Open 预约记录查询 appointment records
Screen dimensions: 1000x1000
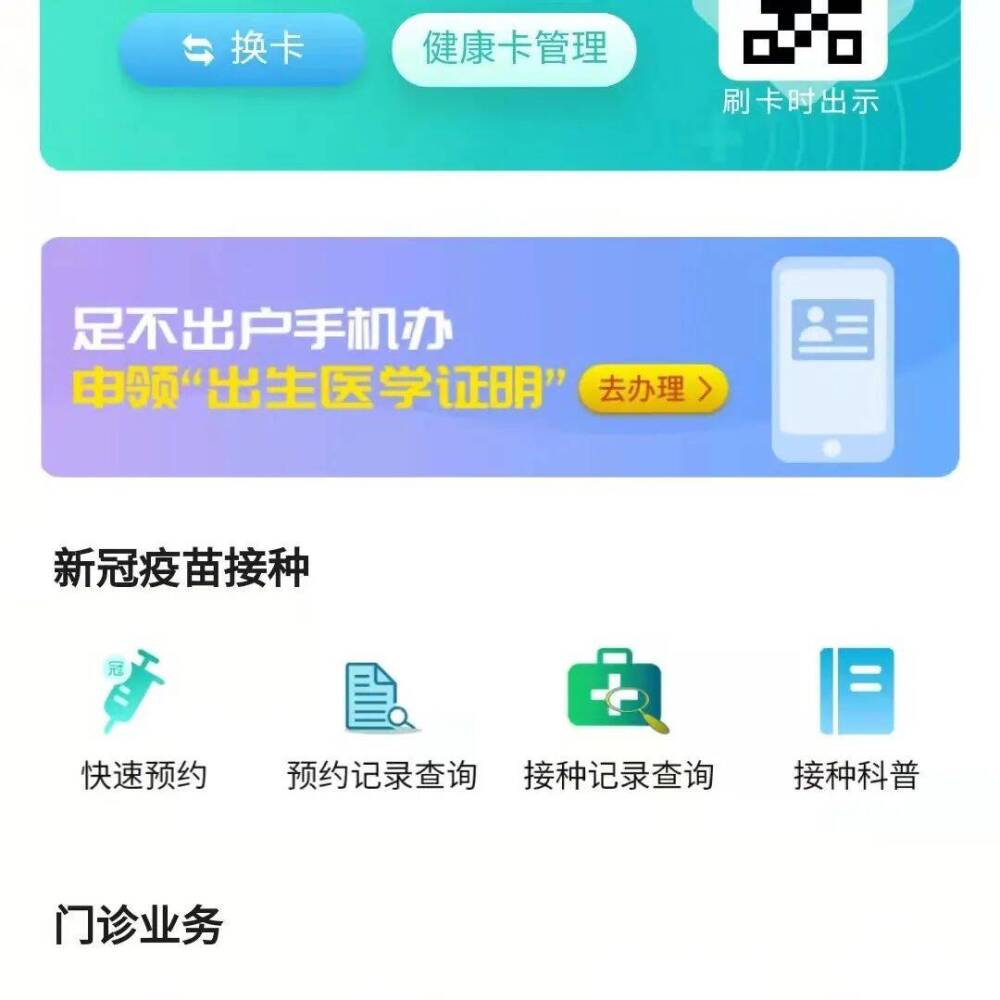point(381,719)
